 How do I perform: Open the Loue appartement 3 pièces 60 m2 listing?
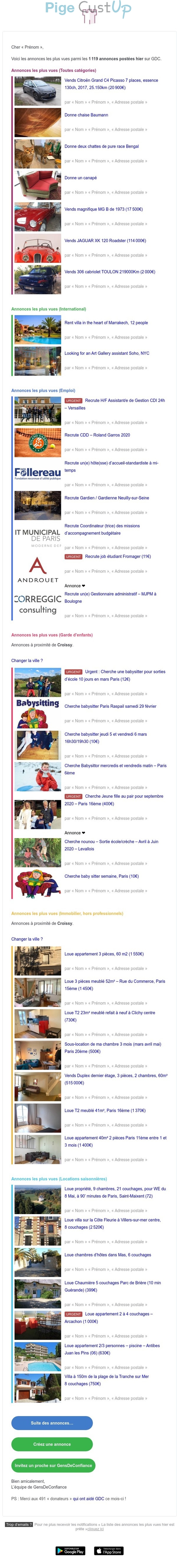point(104,954)
